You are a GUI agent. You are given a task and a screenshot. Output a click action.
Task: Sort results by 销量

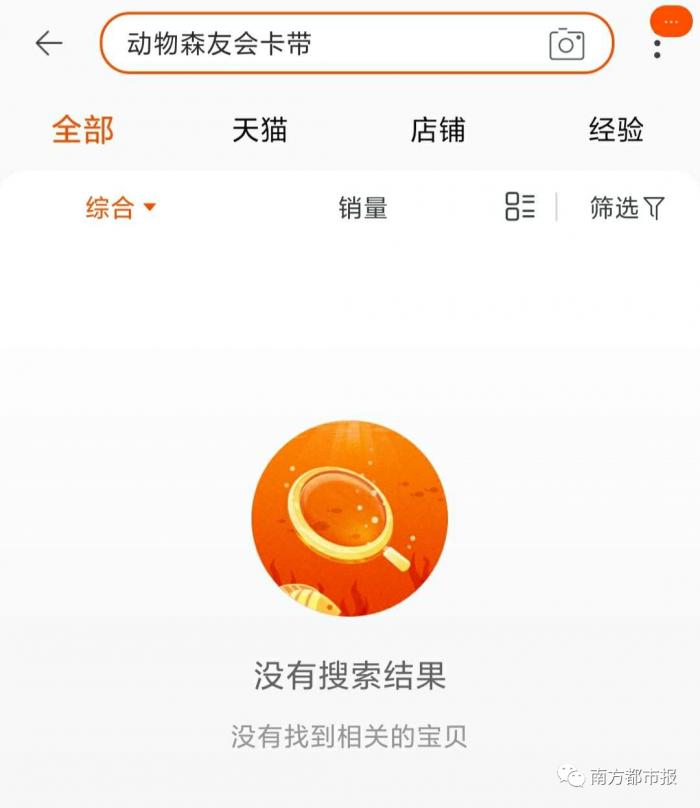[362, 208]
